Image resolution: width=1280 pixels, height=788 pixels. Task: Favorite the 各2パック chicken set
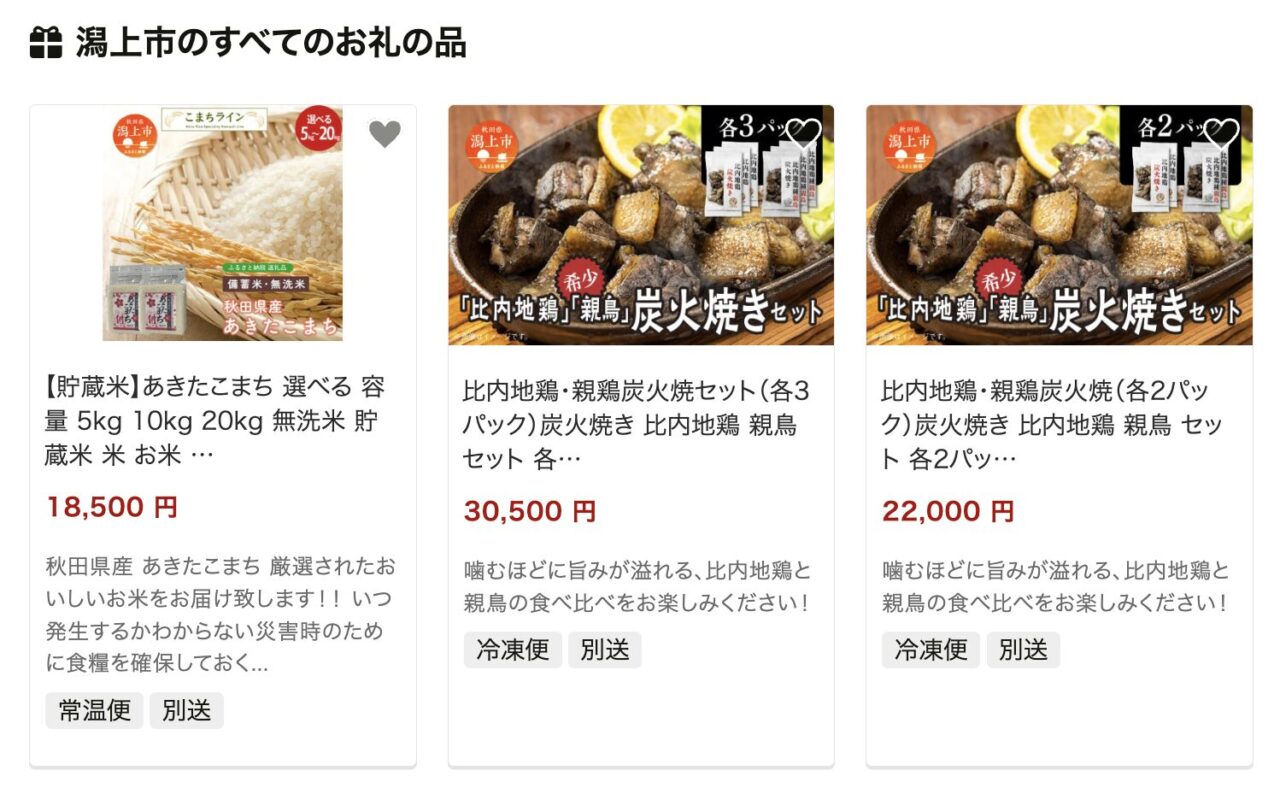tap(1221, 133)
